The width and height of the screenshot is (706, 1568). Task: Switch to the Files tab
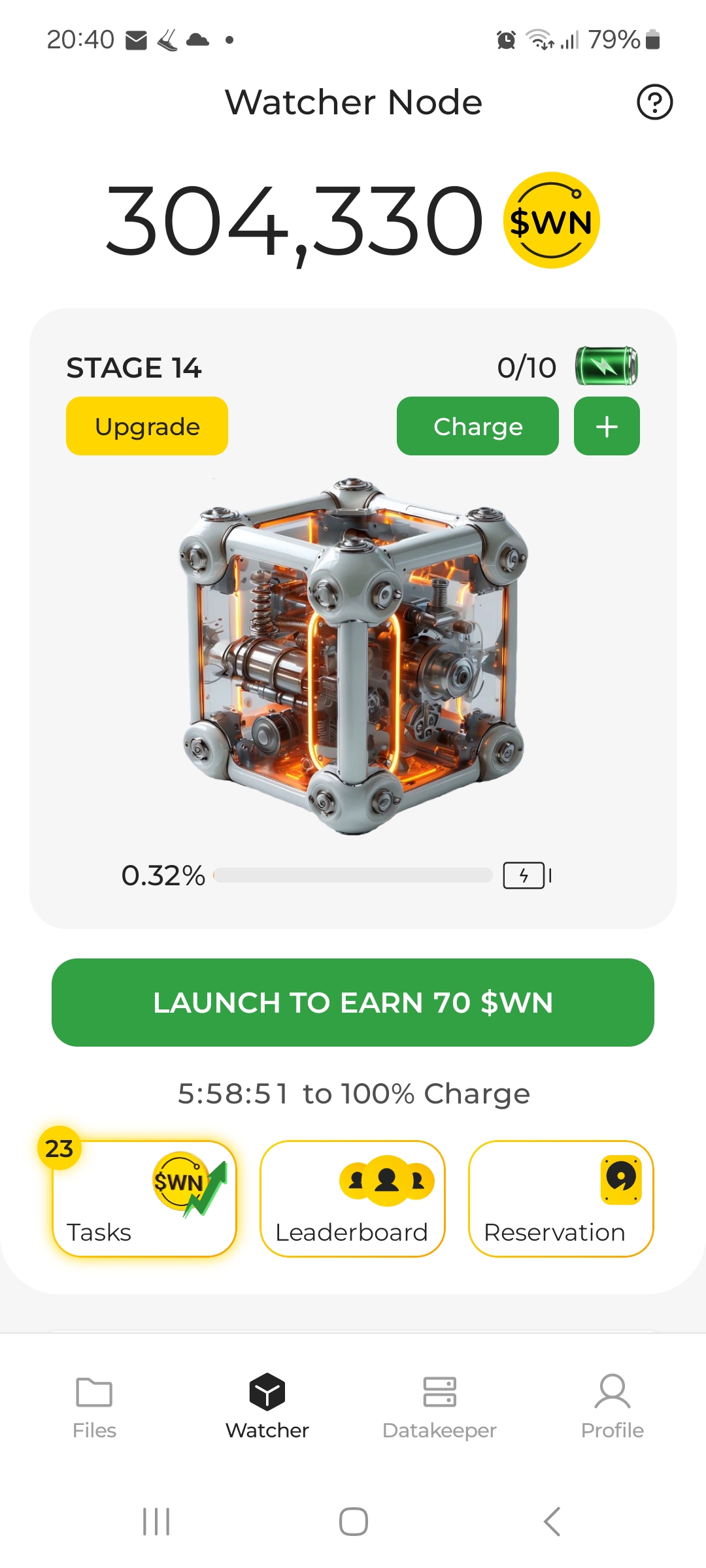coord(94,1406)
